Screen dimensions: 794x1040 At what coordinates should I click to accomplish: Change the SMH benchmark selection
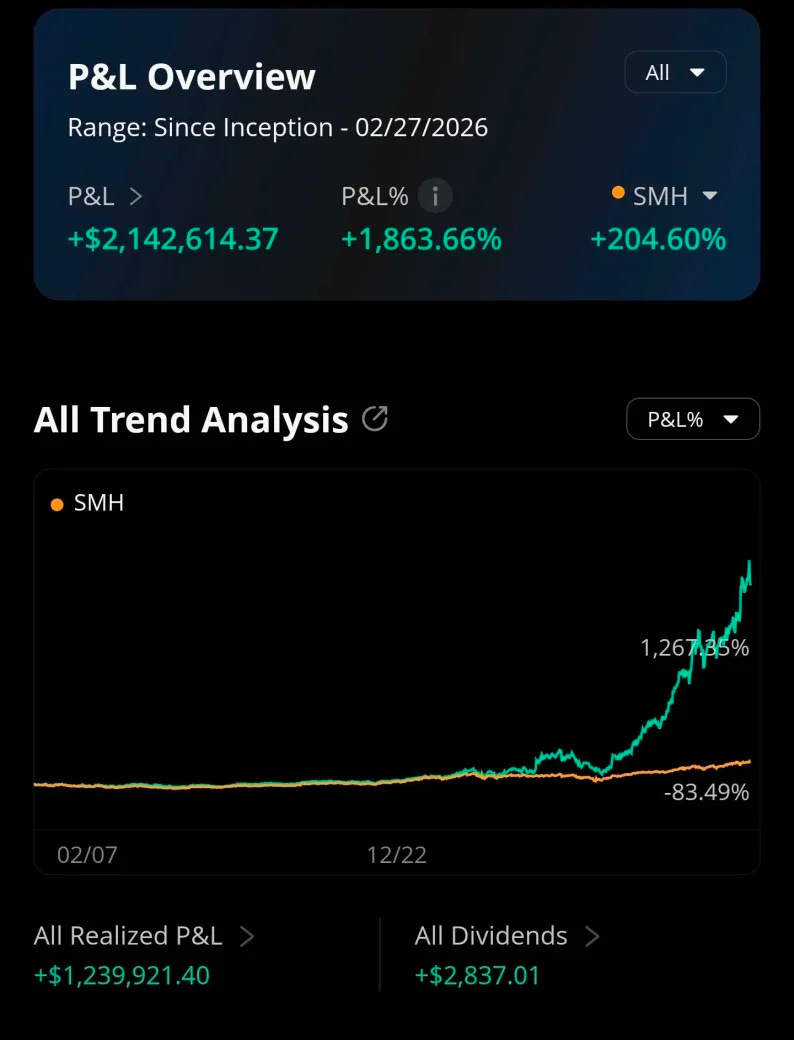[x=709, y=196]
